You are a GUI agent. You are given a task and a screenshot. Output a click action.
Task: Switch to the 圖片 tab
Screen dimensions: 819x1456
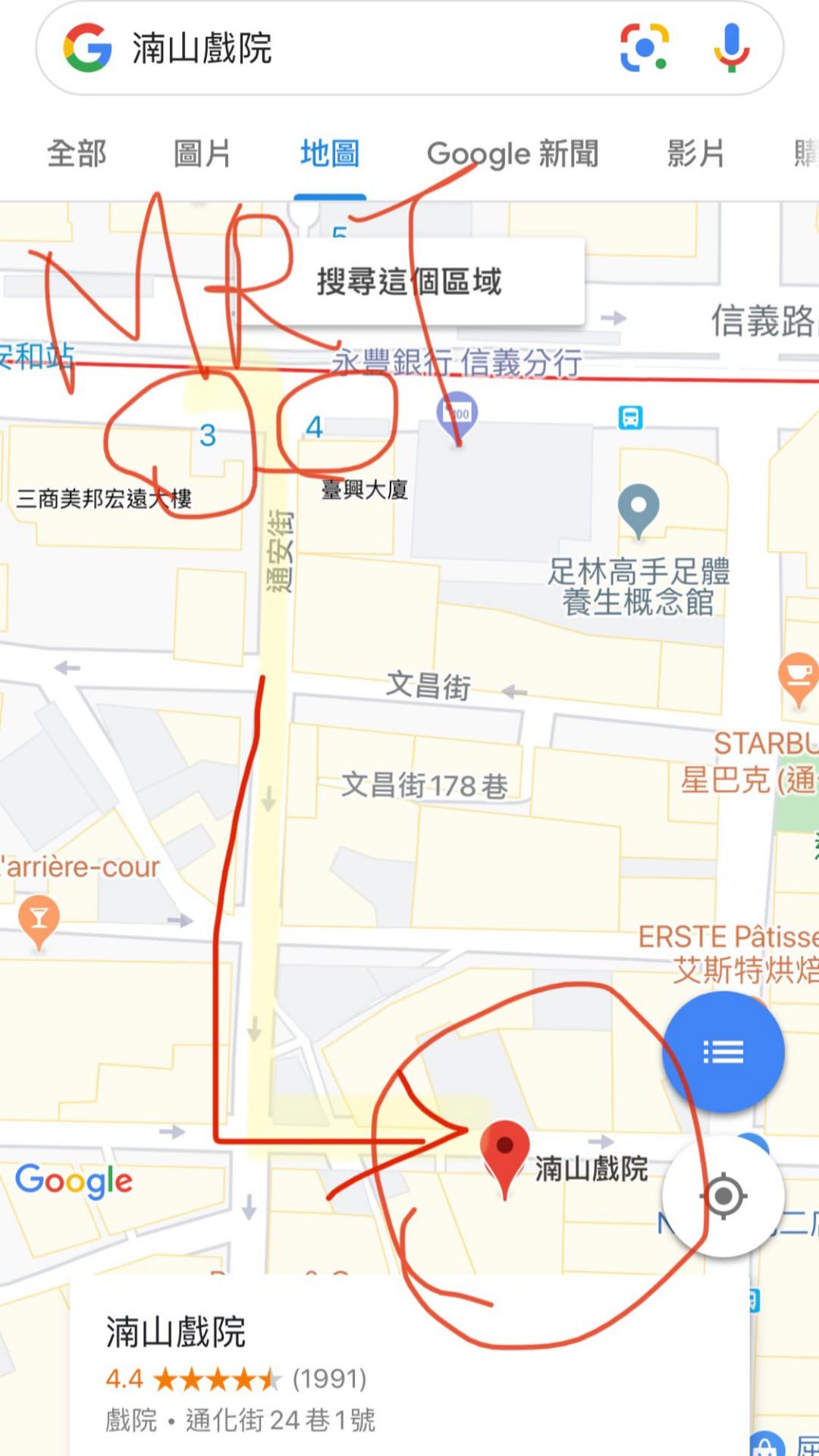[202, 154]
